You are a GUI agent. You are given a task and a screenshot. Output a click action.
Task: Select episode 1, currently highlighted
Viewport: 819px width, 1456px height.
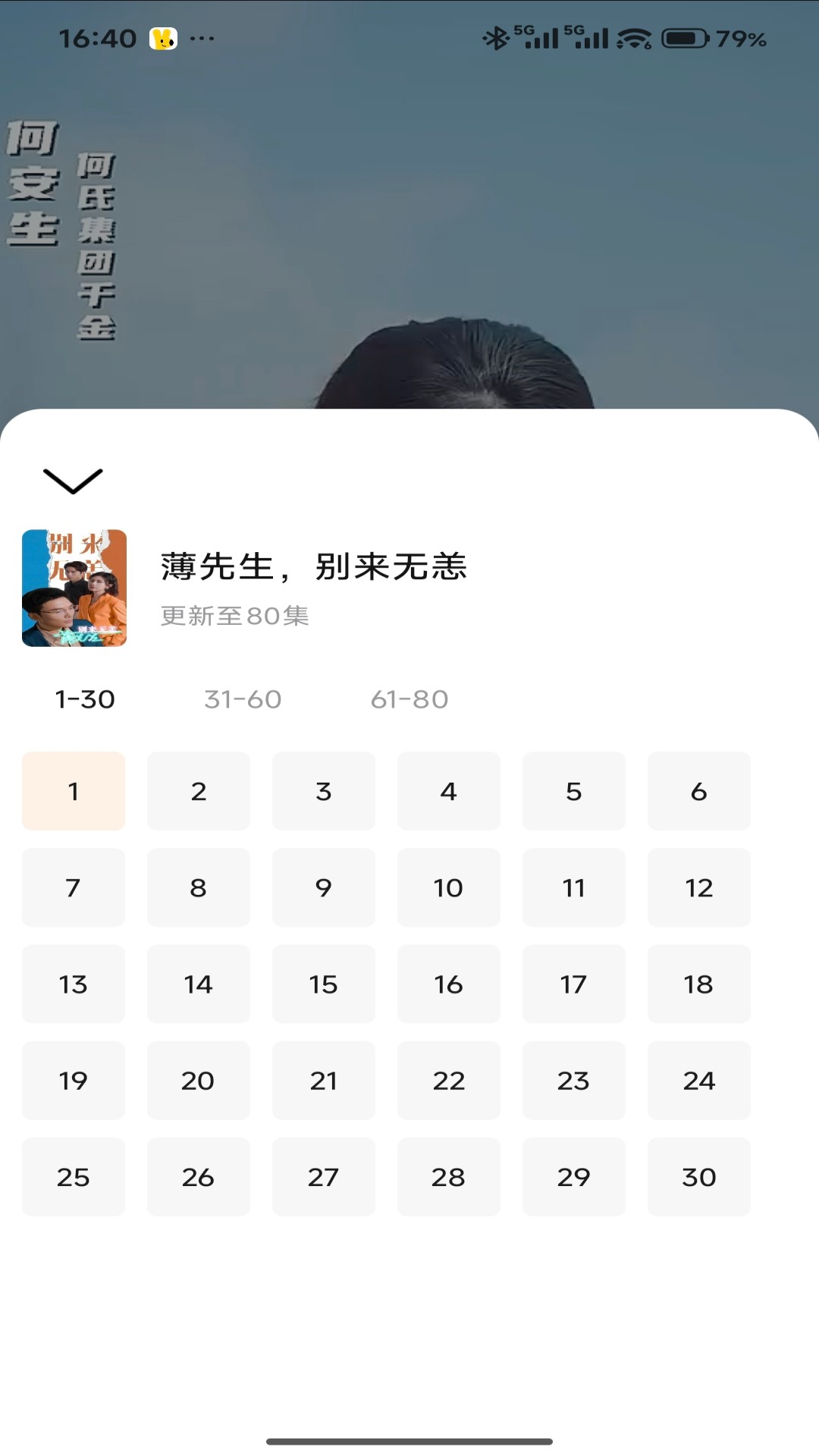(x=73, y=791)
